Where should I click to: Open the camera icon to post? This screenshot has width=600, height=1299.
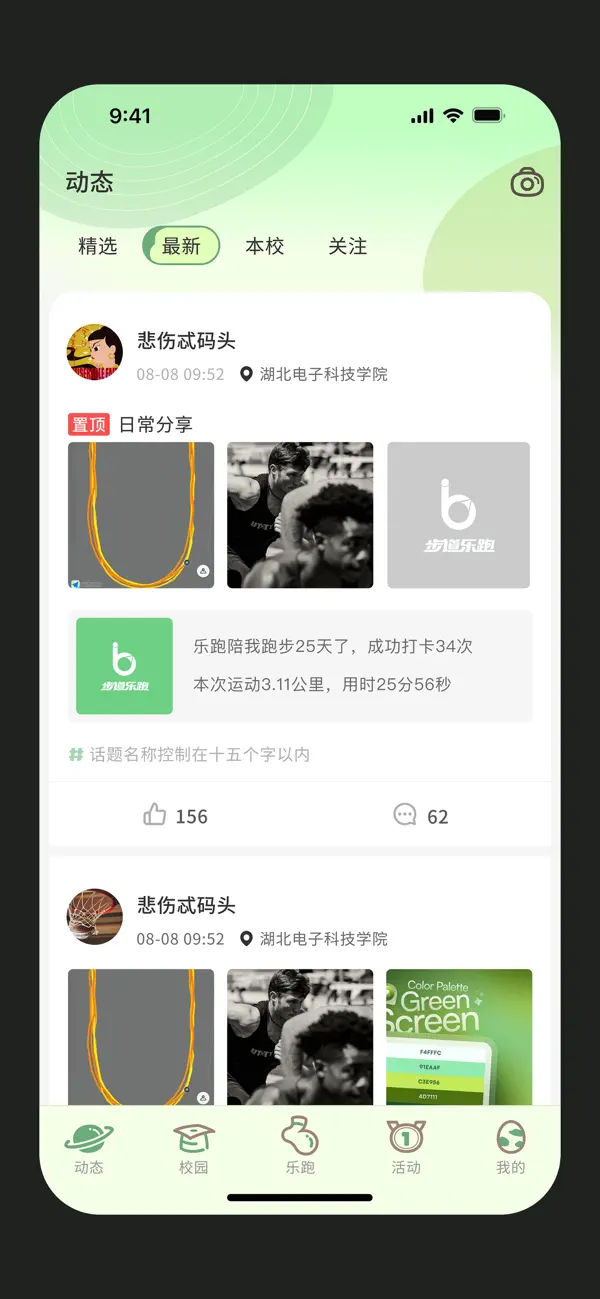tap(527, 182)
